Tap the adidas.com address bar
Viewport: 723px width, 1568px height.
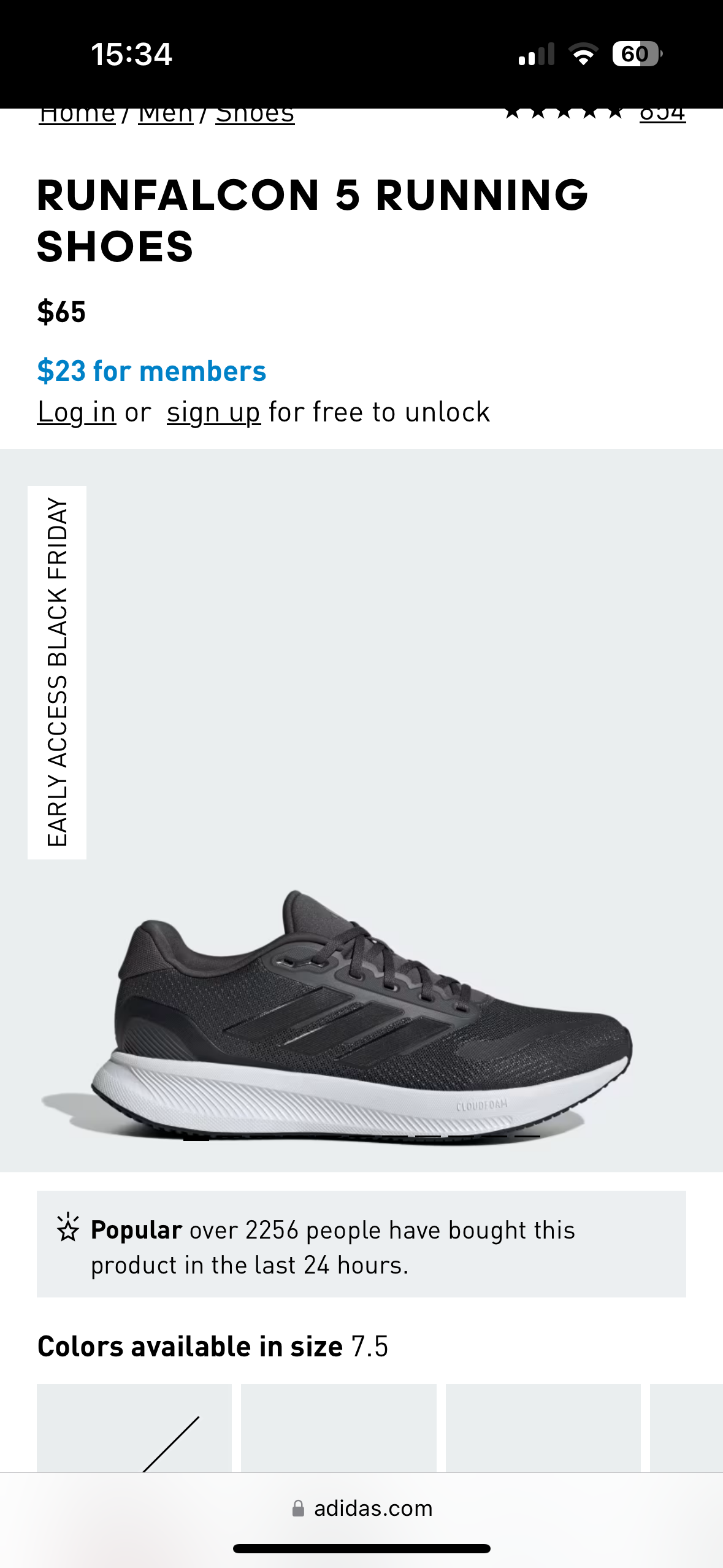pyautogui.click(x=362, y=1508)
